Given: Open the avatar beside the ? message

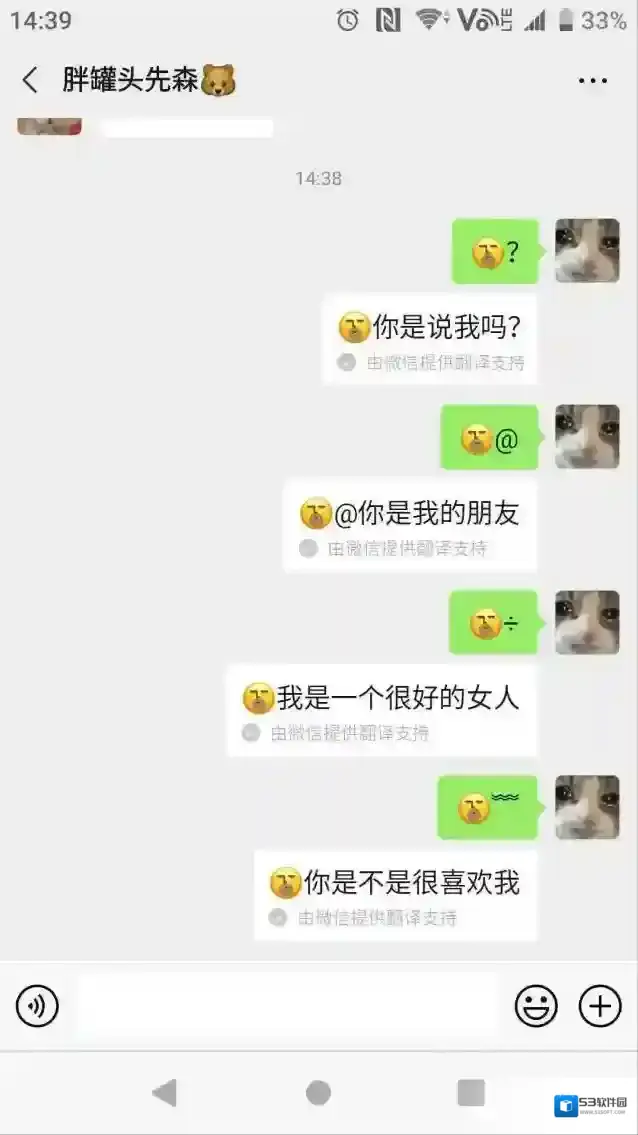Looking at the screenshot, I should (x=587, y=251).
